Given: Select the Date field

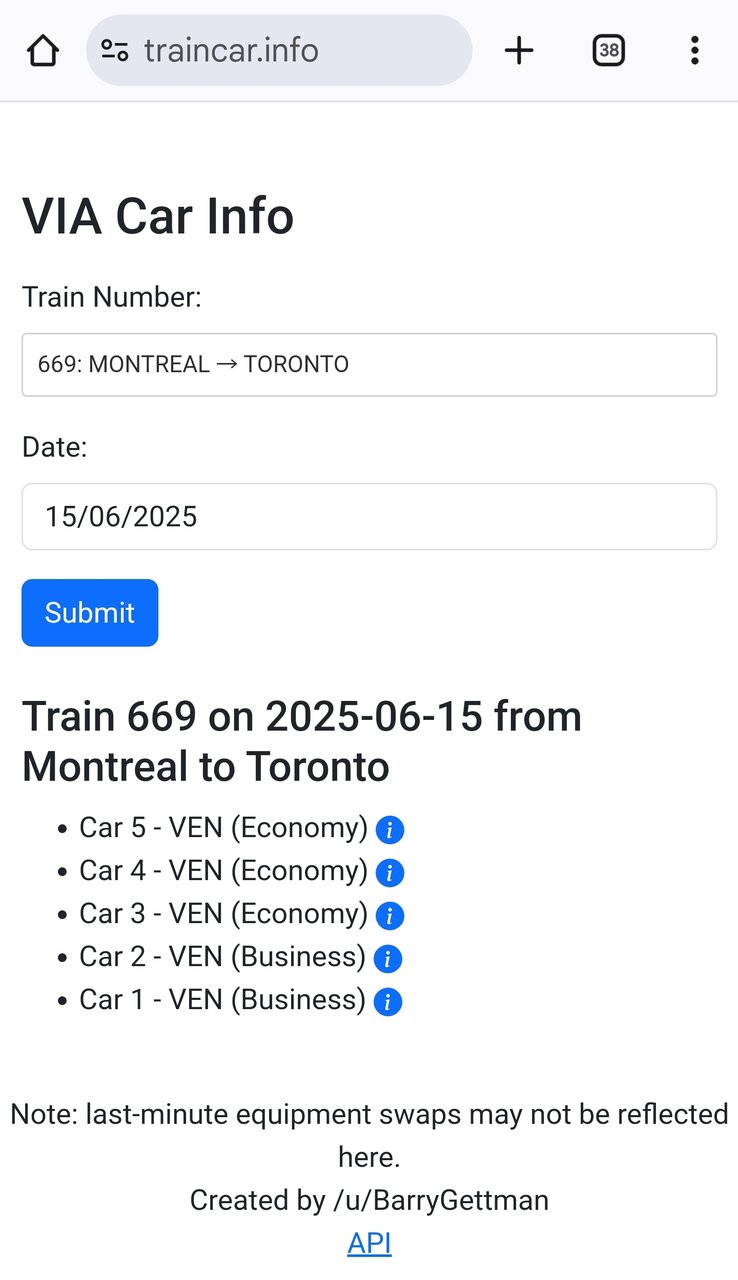Looking at the screenshot, I should pyautogui.click(x=369, y=517).
